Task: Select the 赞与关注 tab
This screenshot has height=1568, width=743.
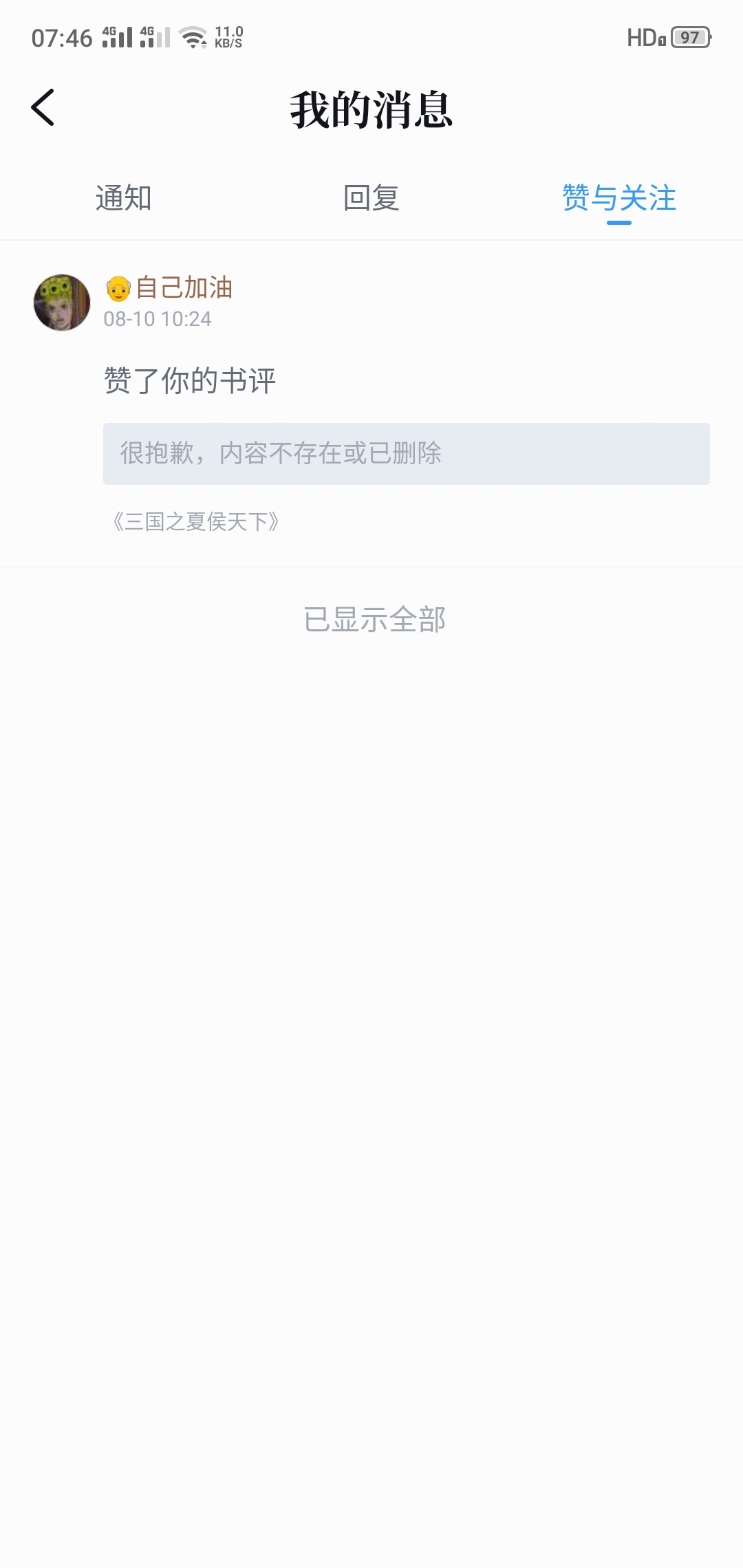Action: (618, 198)
